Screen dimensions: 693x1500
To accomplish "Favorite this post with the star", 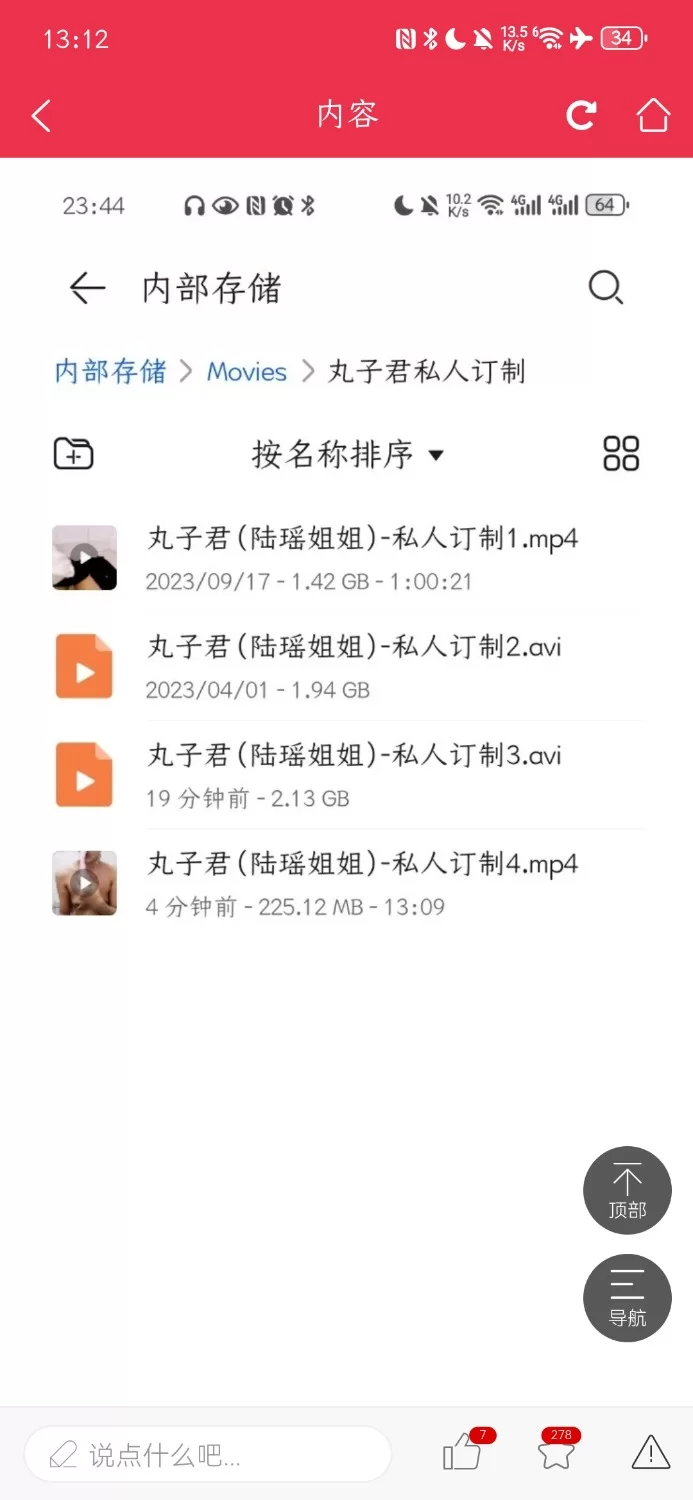I will (555, 1452).
